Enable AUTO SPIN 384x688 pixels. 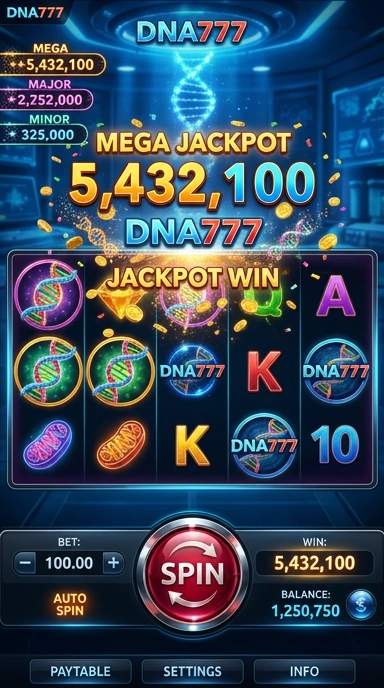click(70, 604)
